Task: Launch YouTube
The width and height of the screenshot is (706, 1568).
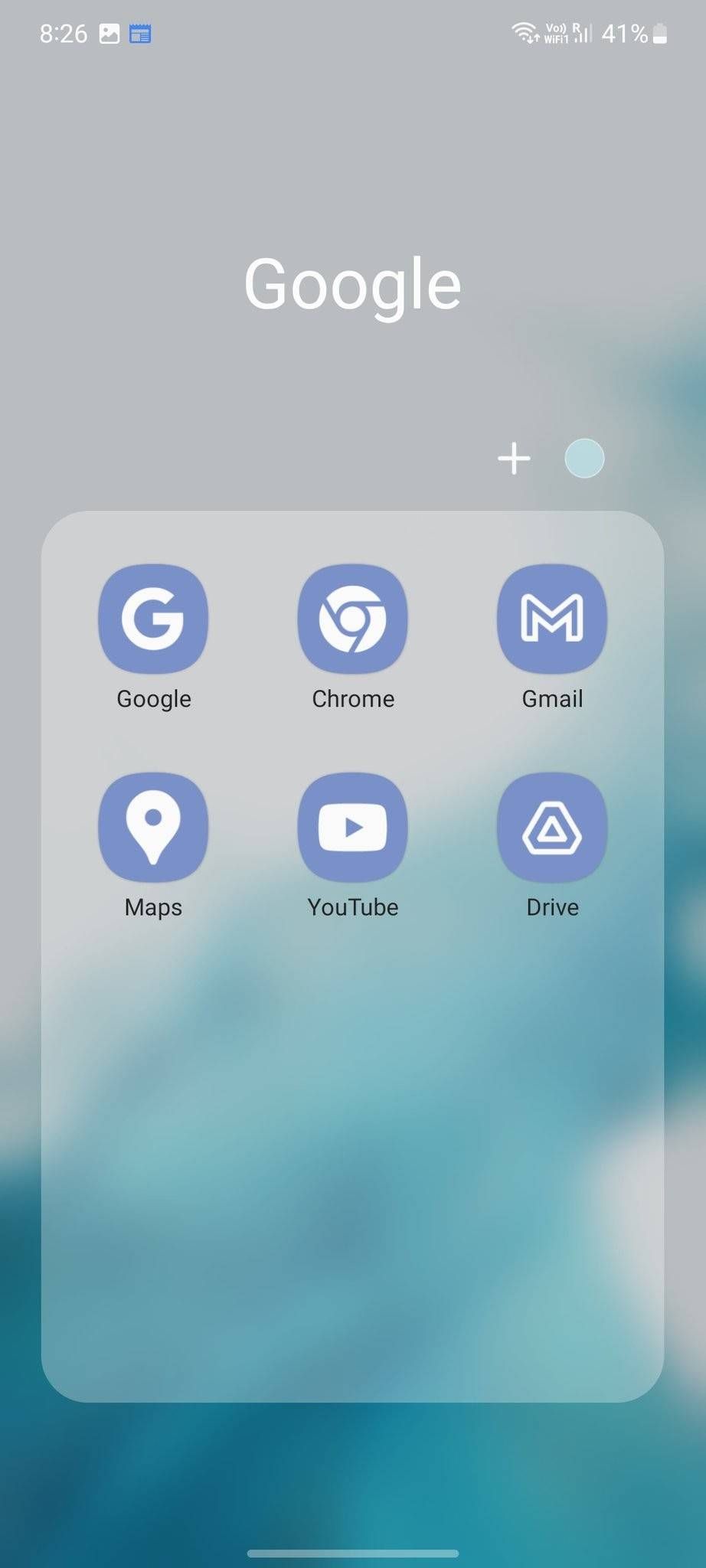Action: pyautogui.click(x=352, y=827)
